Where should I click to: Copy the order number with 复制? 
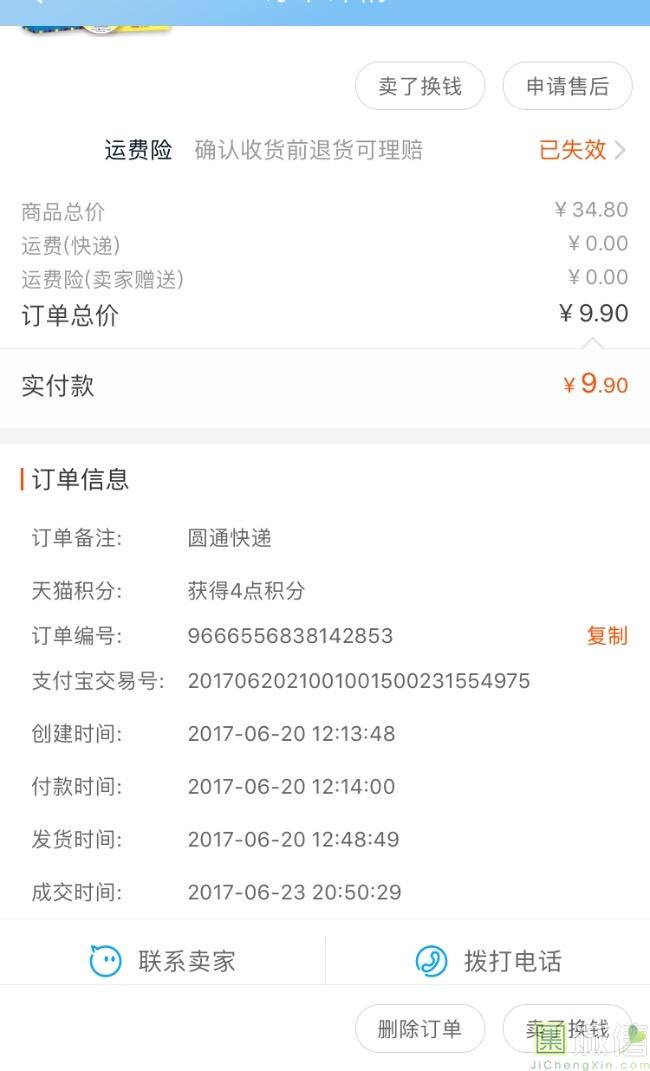[x=606, y=636]
